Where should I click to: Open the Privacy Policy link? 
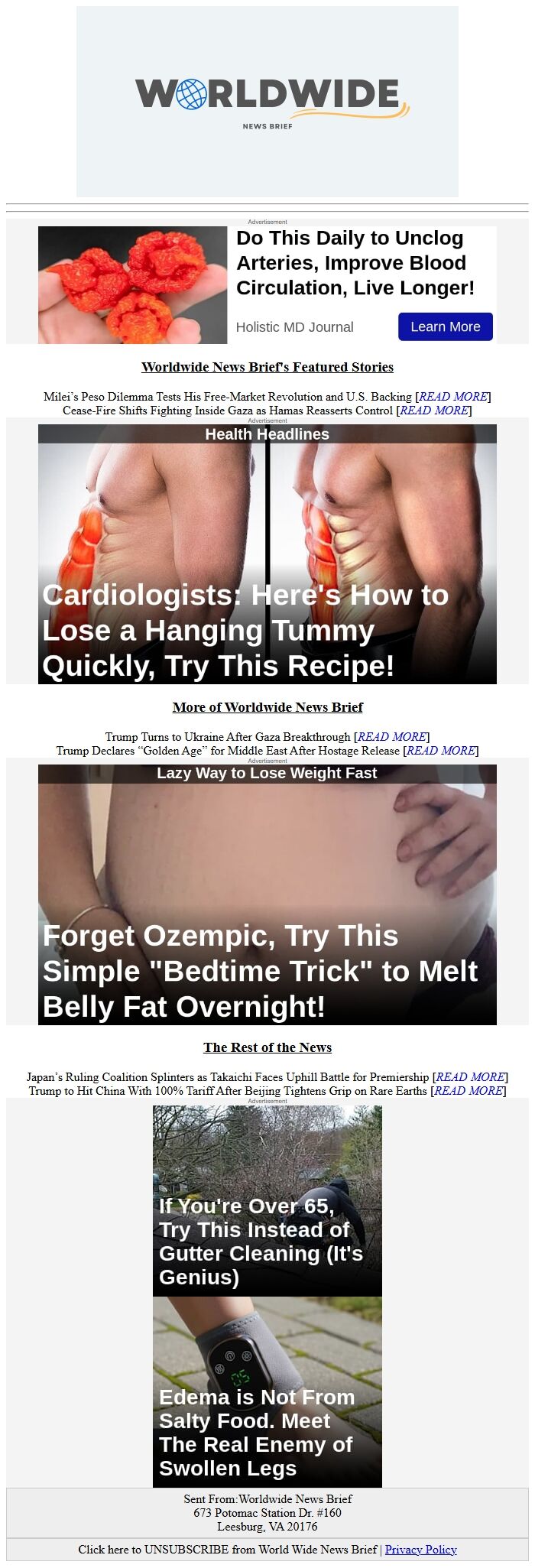(x=420, y=1550)
